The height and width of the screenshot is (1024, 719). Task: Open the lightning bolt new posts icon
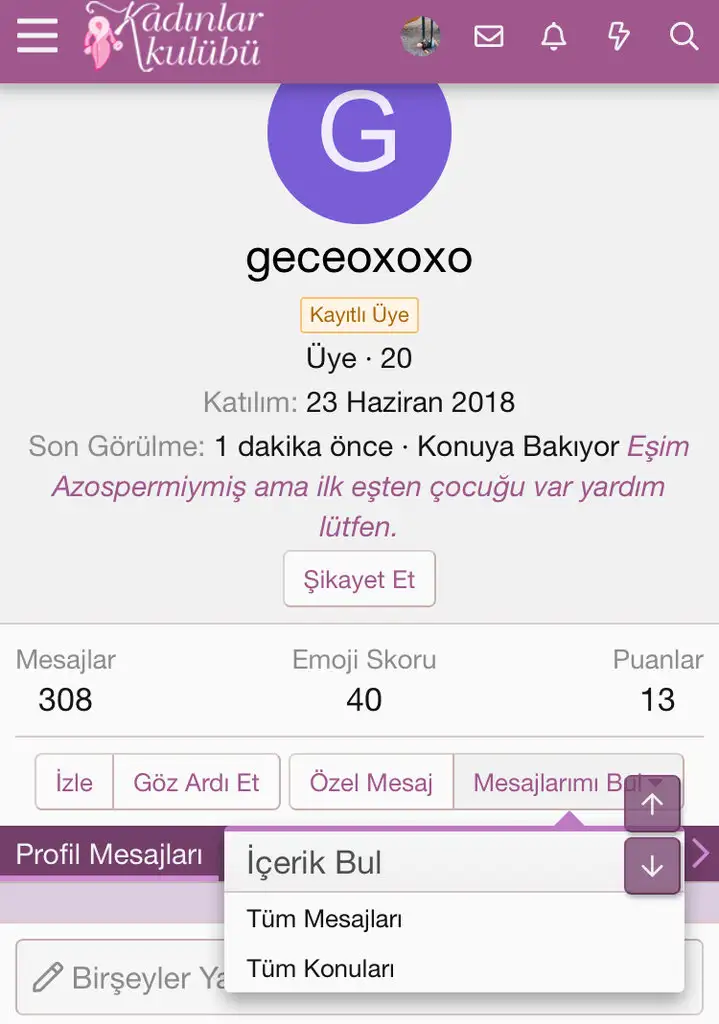pos(618,37)
